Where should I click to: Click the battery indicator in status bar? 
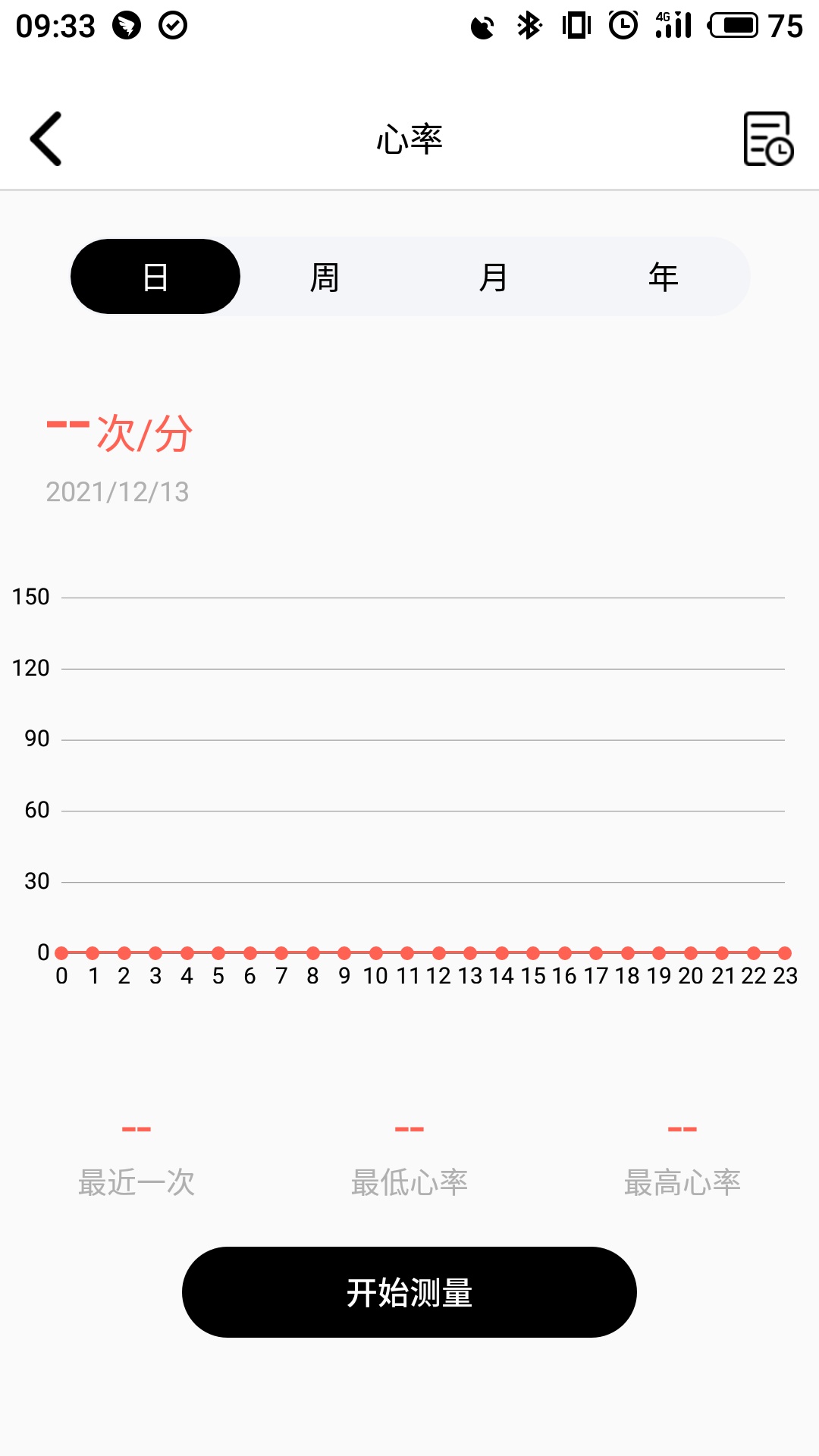[x=733, y=25]
